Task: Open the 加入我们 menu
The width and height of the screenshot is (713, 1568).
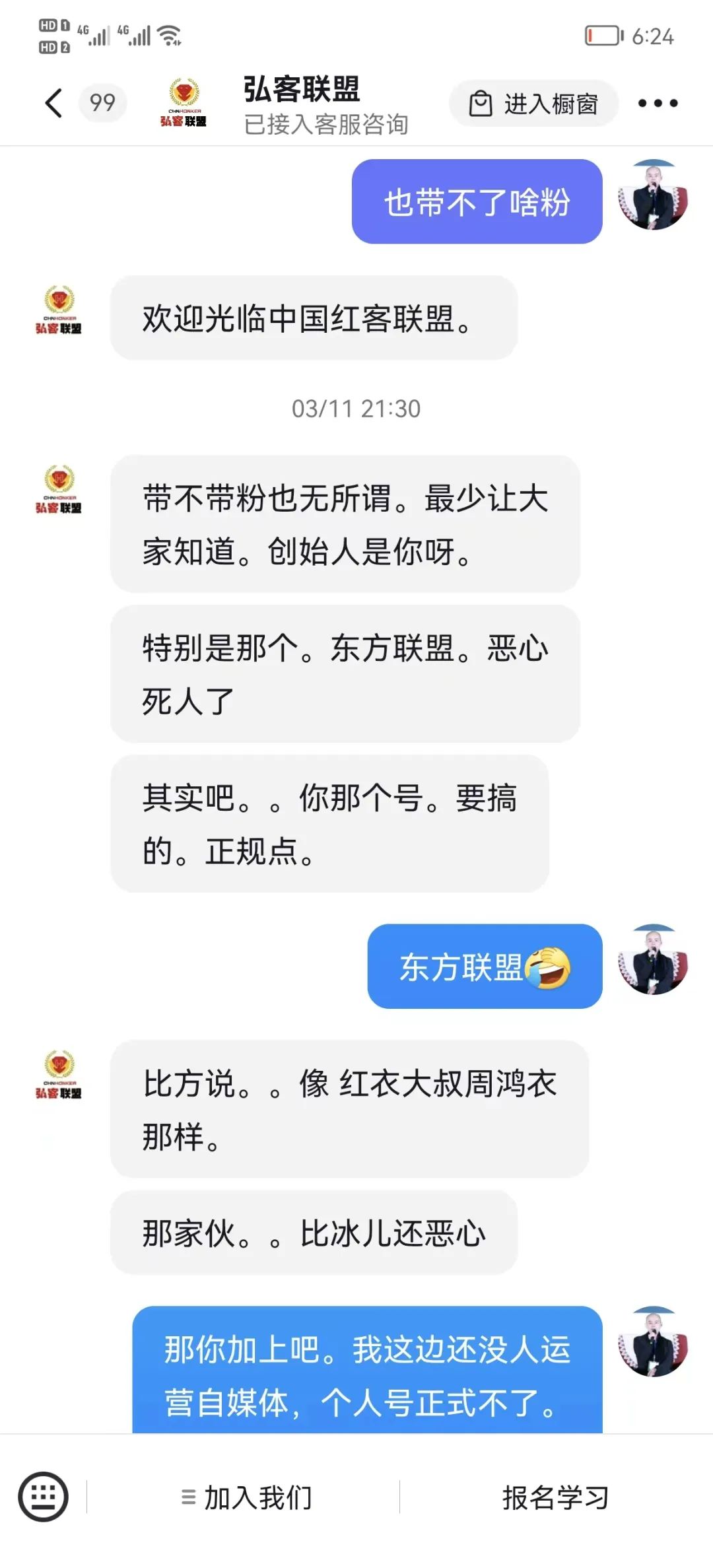Action: (x=246, y=1497)
